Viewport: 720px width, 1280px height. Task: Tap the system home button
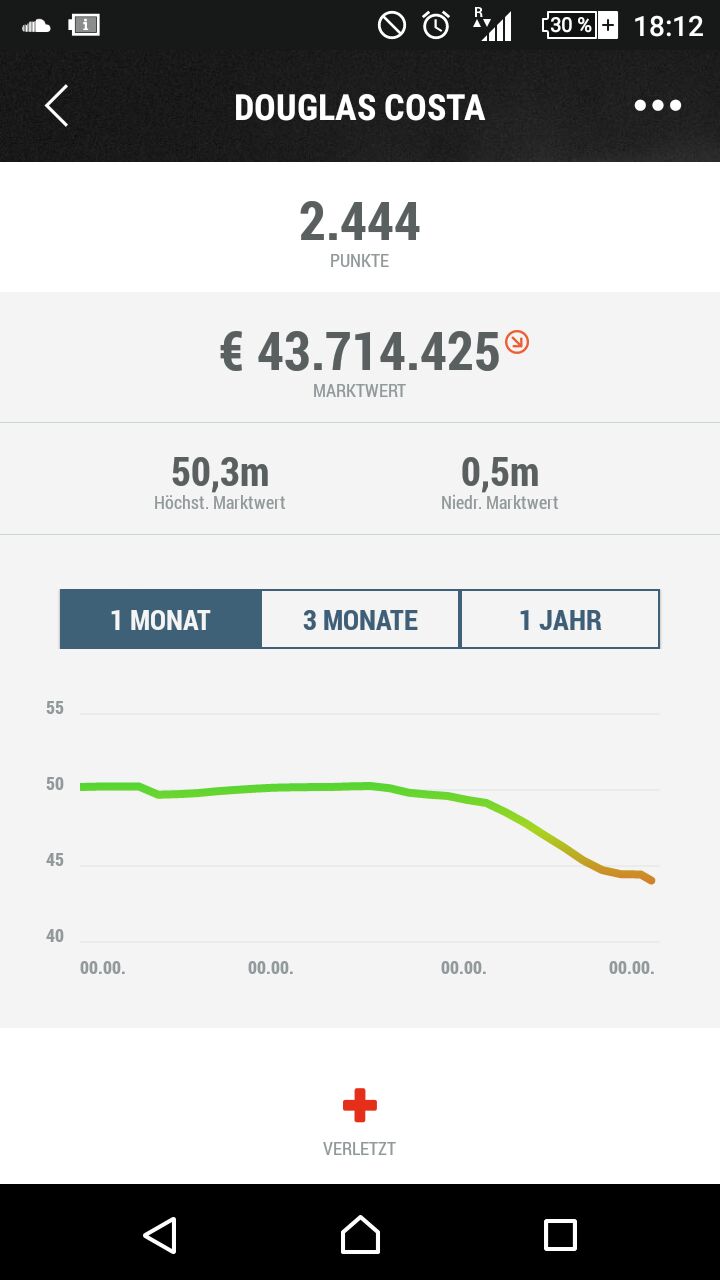(360, 1235)
